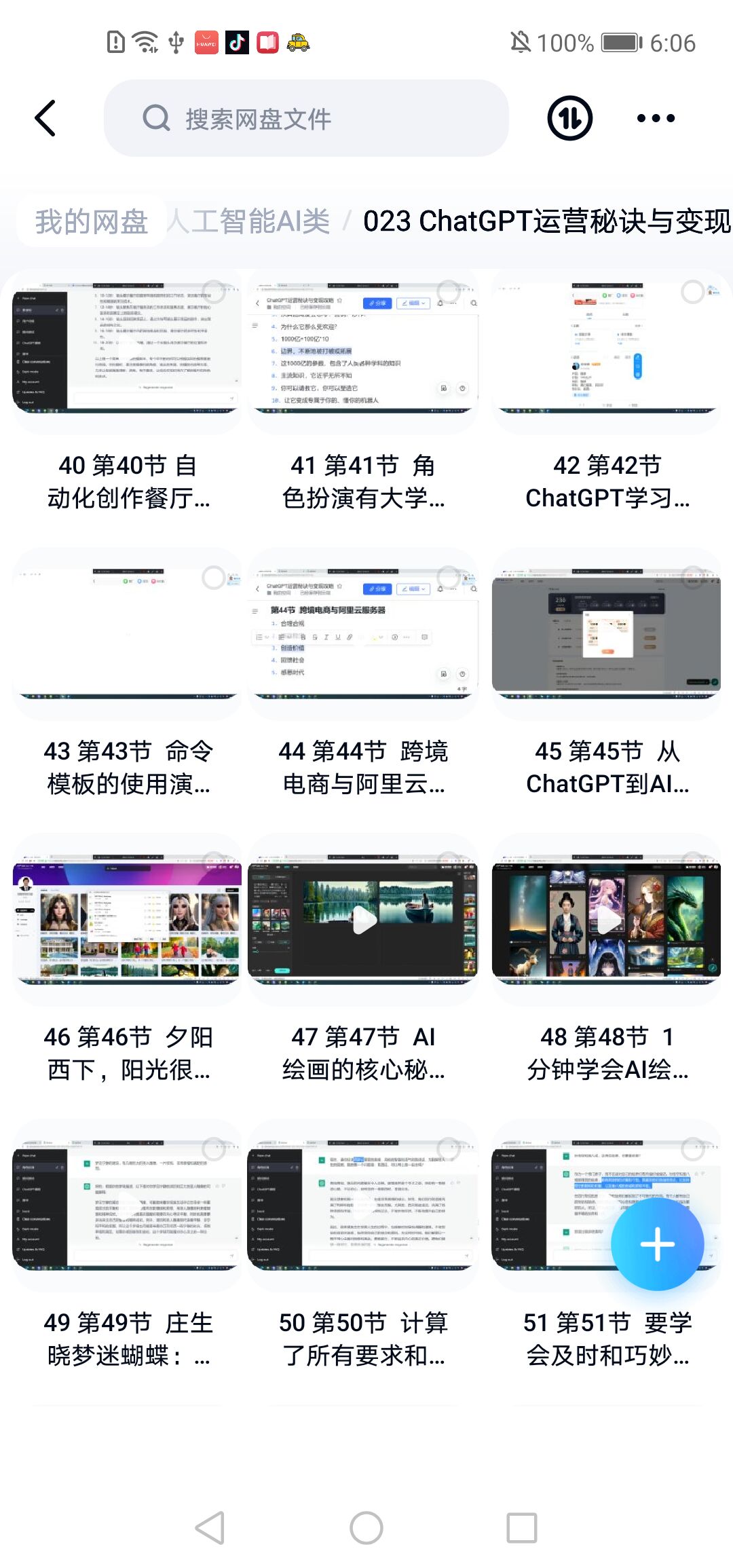Open video 42 第42节 ChatGPT学习

[x=606, y=350]
